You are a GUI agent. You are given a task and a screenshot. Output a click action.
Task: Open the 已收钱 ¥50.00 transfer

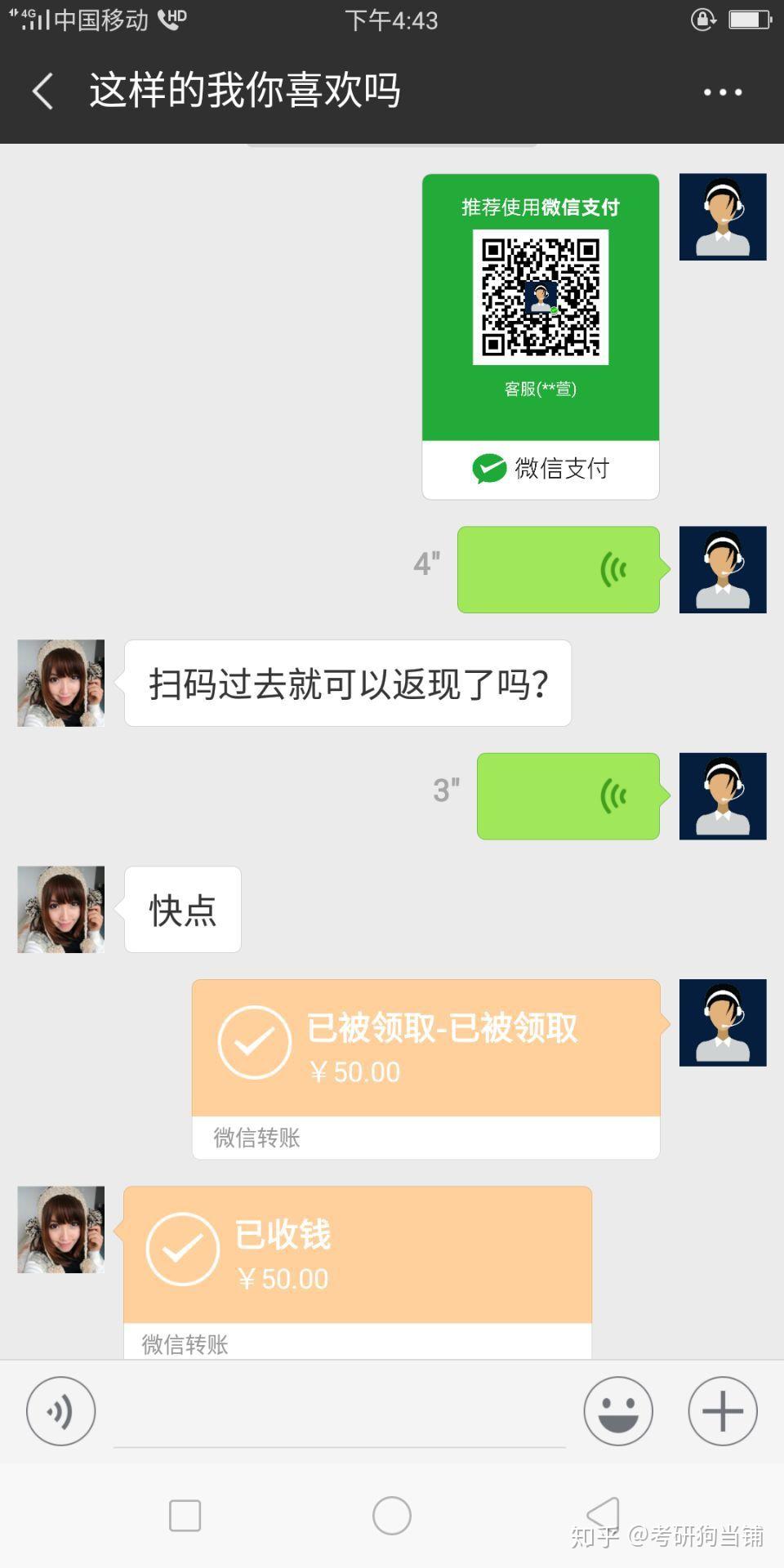point(357,1256)
